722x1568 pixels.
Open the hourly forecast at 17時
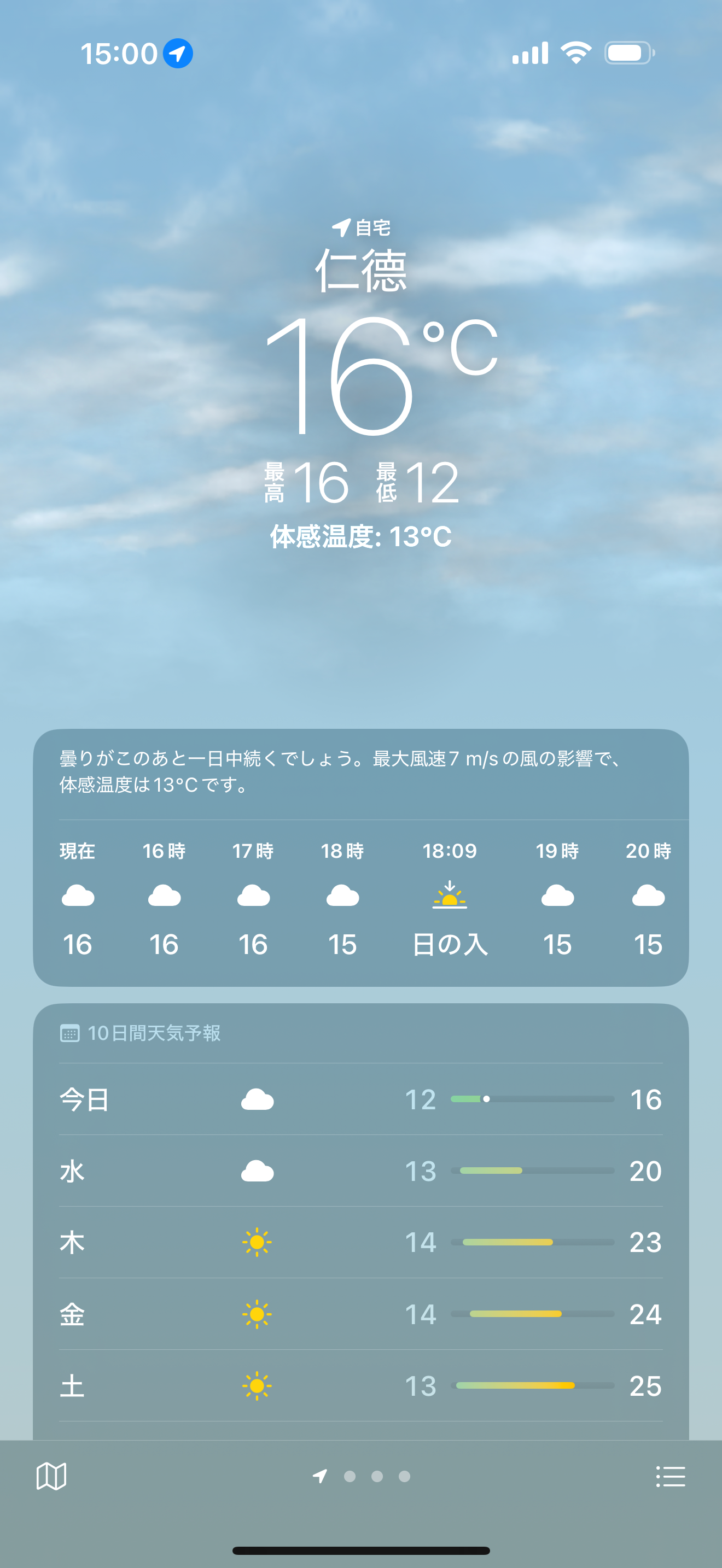click(253, 897)
